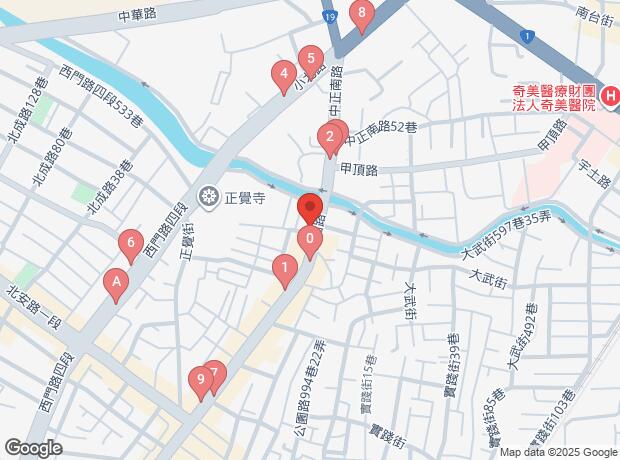Tap Route 19 highway shield
The height and width of the screenshot is (460, 620).
coord(330,18)
